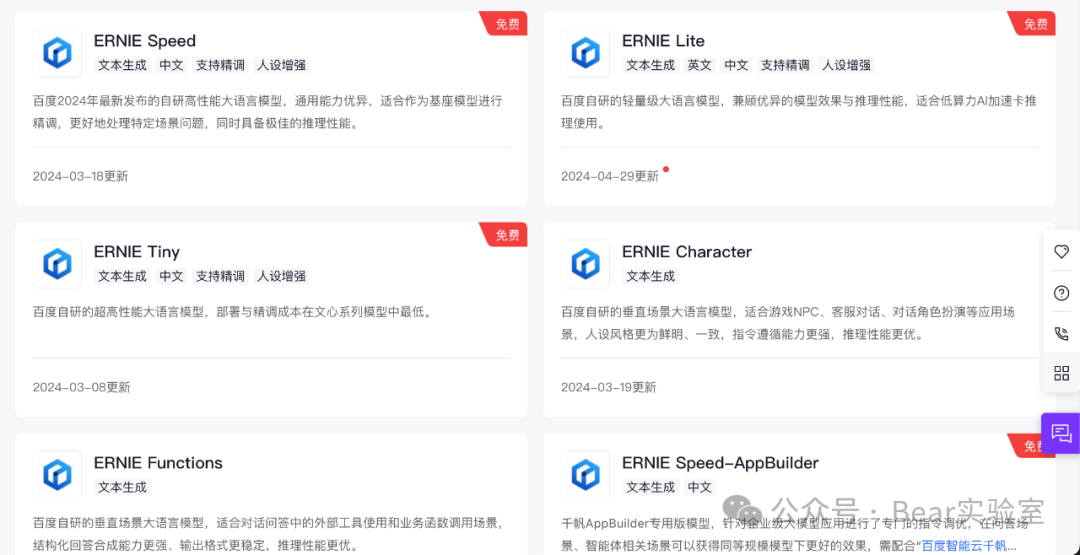
Task: Open the ERNIE Speed model card
Action: coord(145,41)
